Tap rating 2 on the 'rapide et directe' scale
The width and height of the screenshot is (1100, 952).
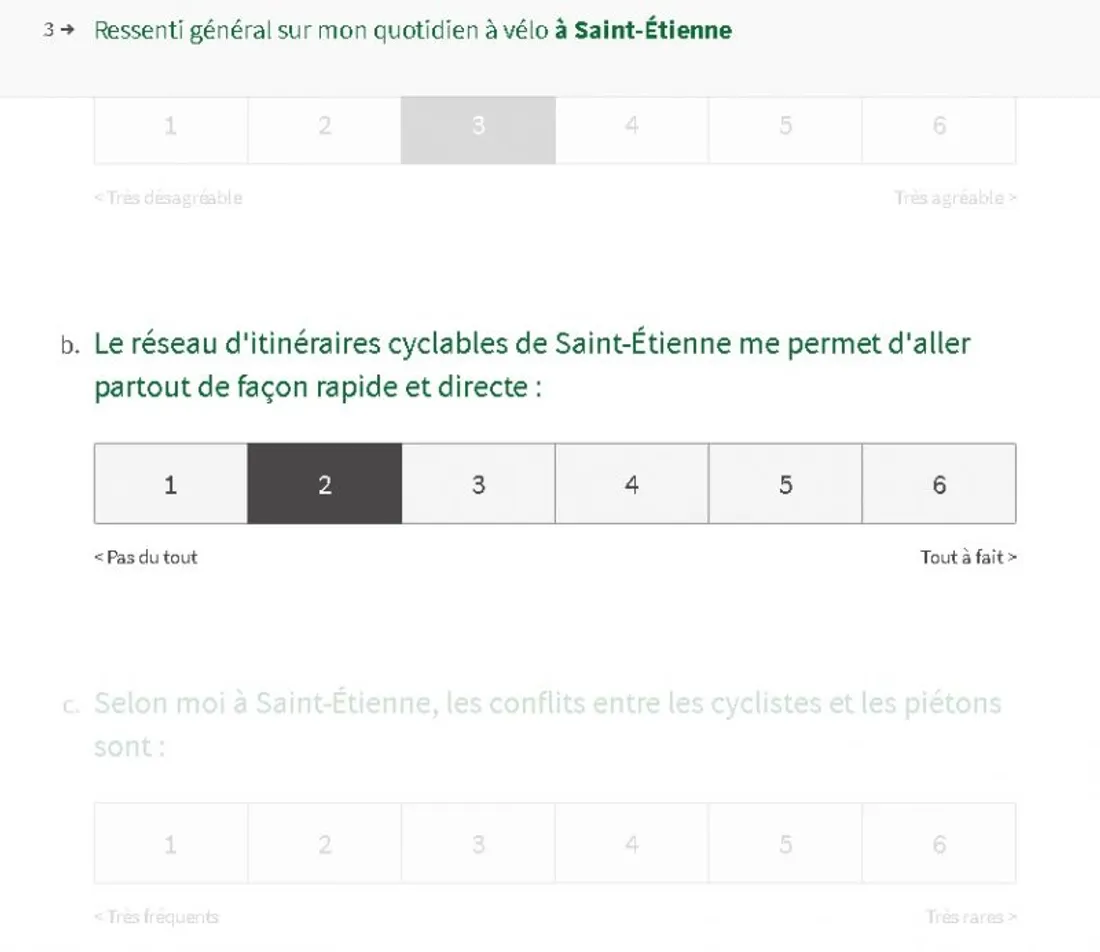(x=325, y=484)
